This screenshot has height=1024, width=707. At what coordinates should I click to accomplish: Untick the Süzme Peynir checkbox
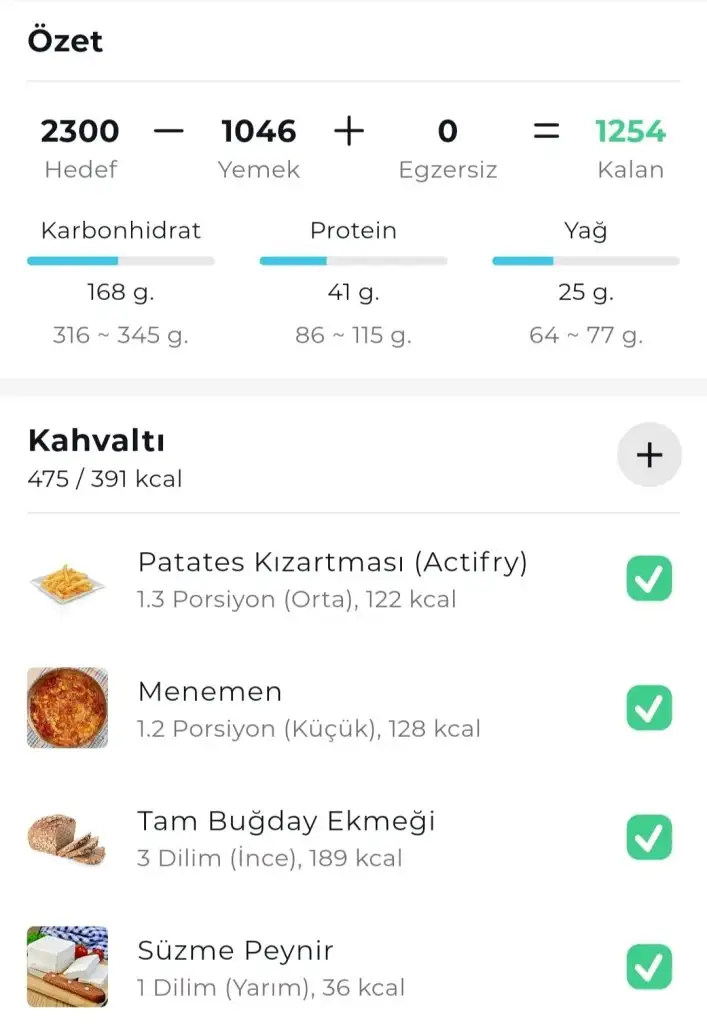649,967
